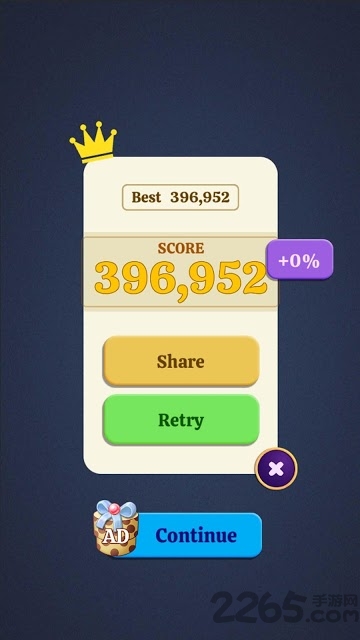Share the 396,952 score
The height and width of the screenshot is (640, 360).
tap(181, 361)
